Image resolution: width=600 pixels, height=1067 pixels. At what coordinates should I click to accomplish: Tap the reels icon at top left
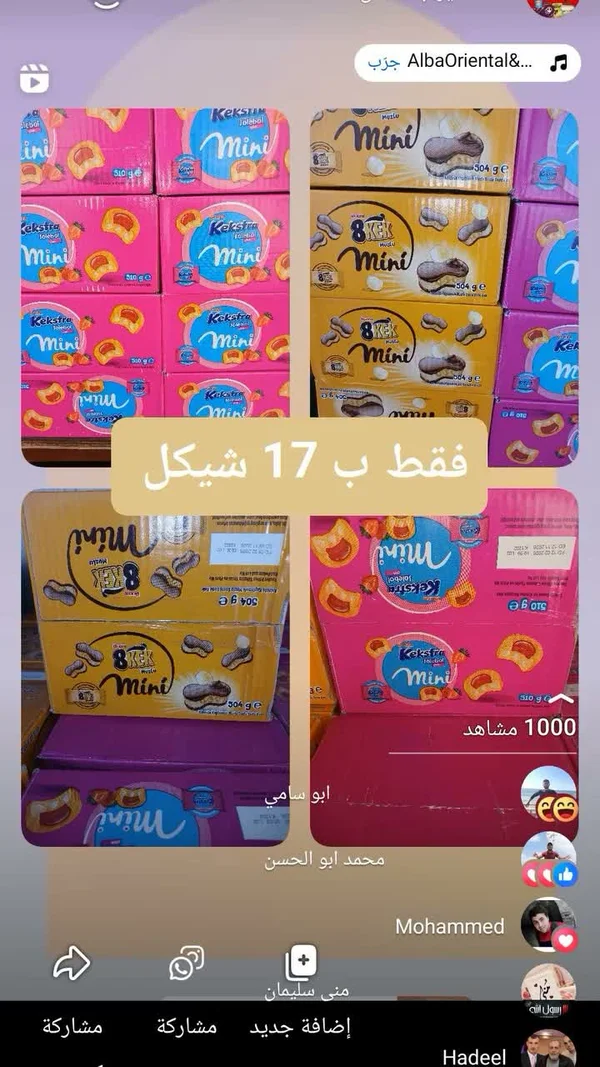click(x=35, y=78)
